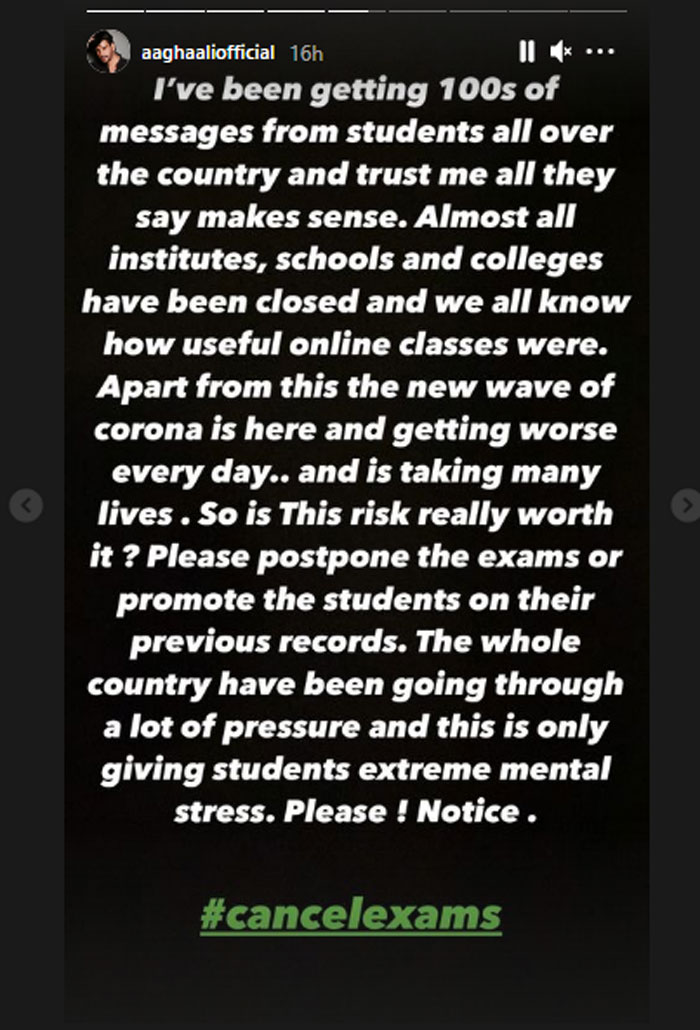This screenshot has width=700, height=1030.
Task: Go back to the previous story
Action: pos(26,506)
